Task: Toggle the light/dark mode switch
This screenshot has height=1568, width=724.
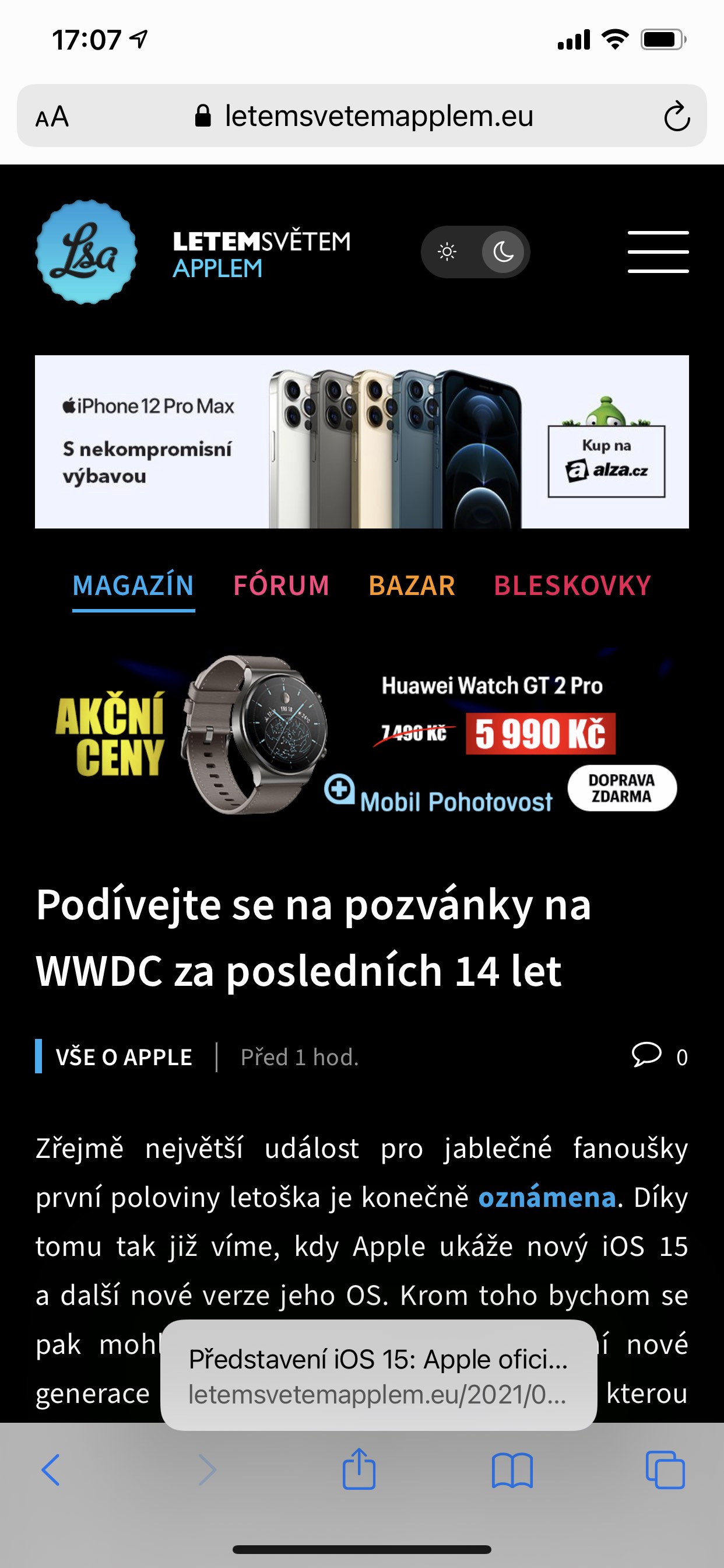Action: tap(475, 252)
